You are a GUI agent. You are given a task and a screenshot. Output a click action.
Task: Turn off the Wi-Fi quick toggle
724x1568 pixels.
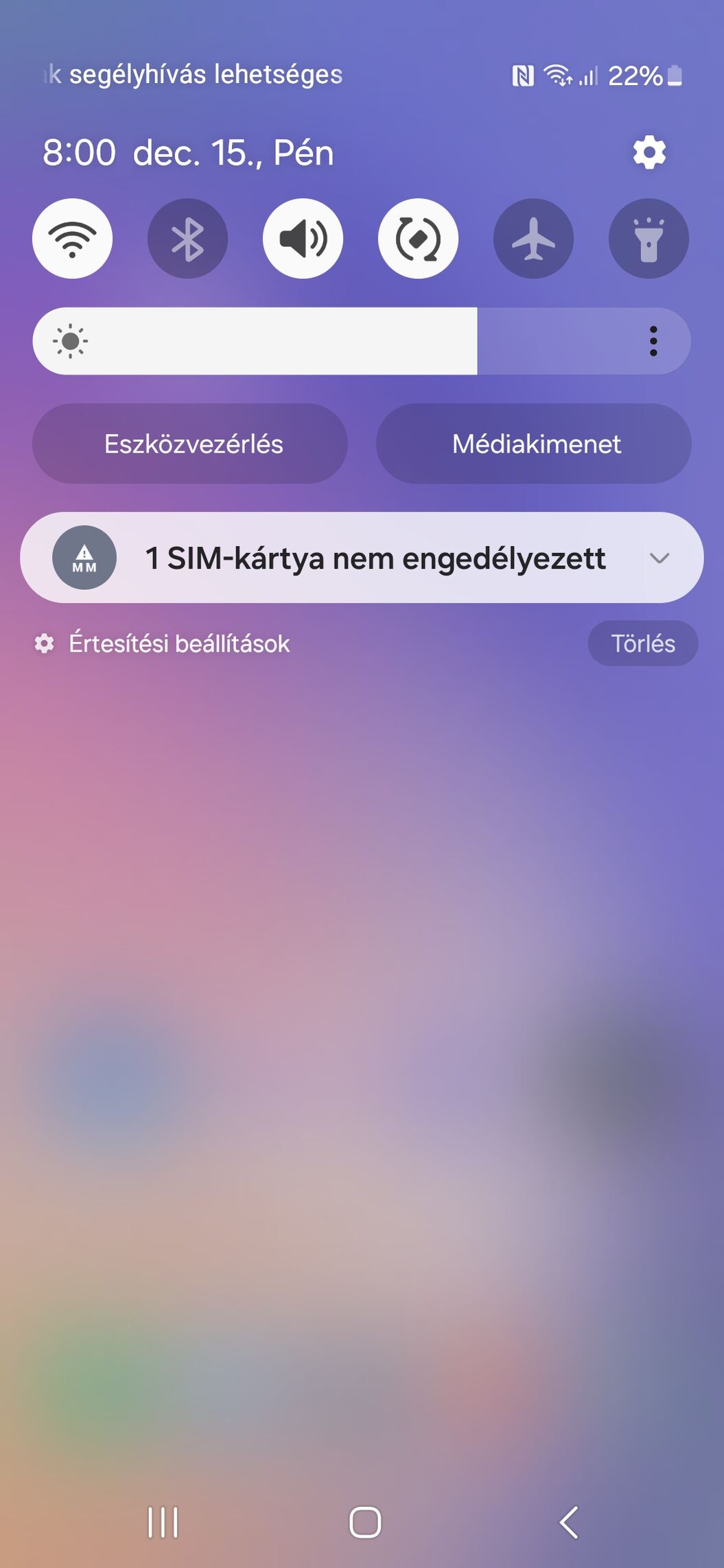(72, 239)
